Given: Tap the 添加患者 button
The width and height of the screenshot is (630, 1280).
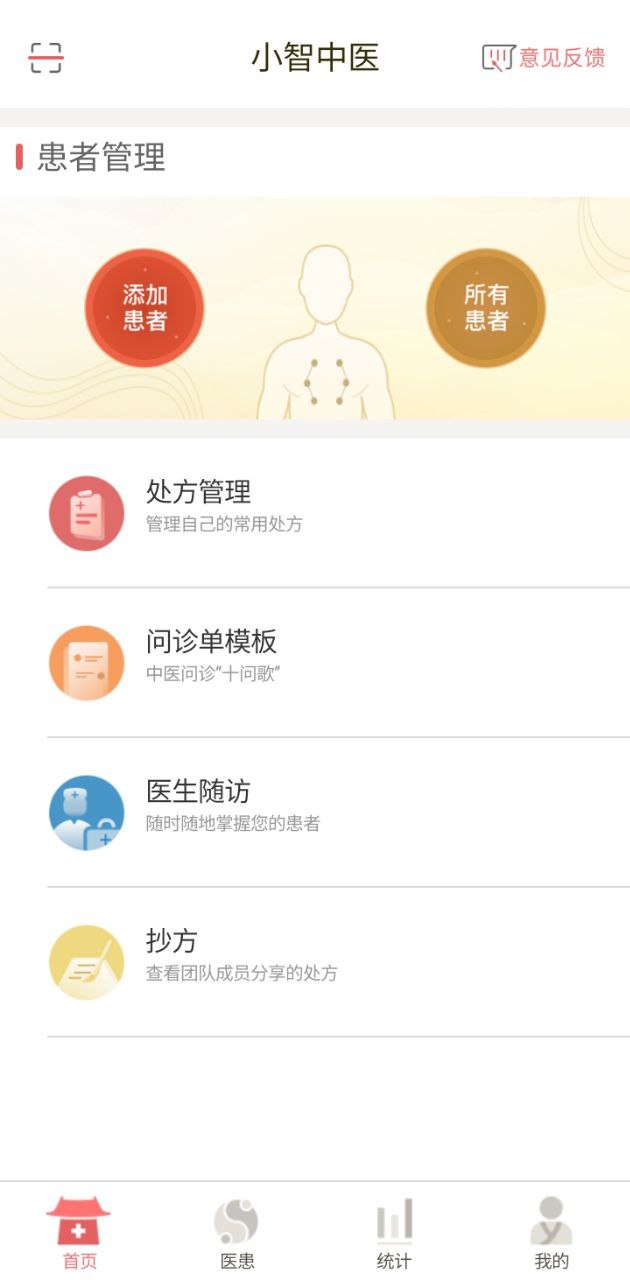Looking at the screenshot, I should (145, 308).
